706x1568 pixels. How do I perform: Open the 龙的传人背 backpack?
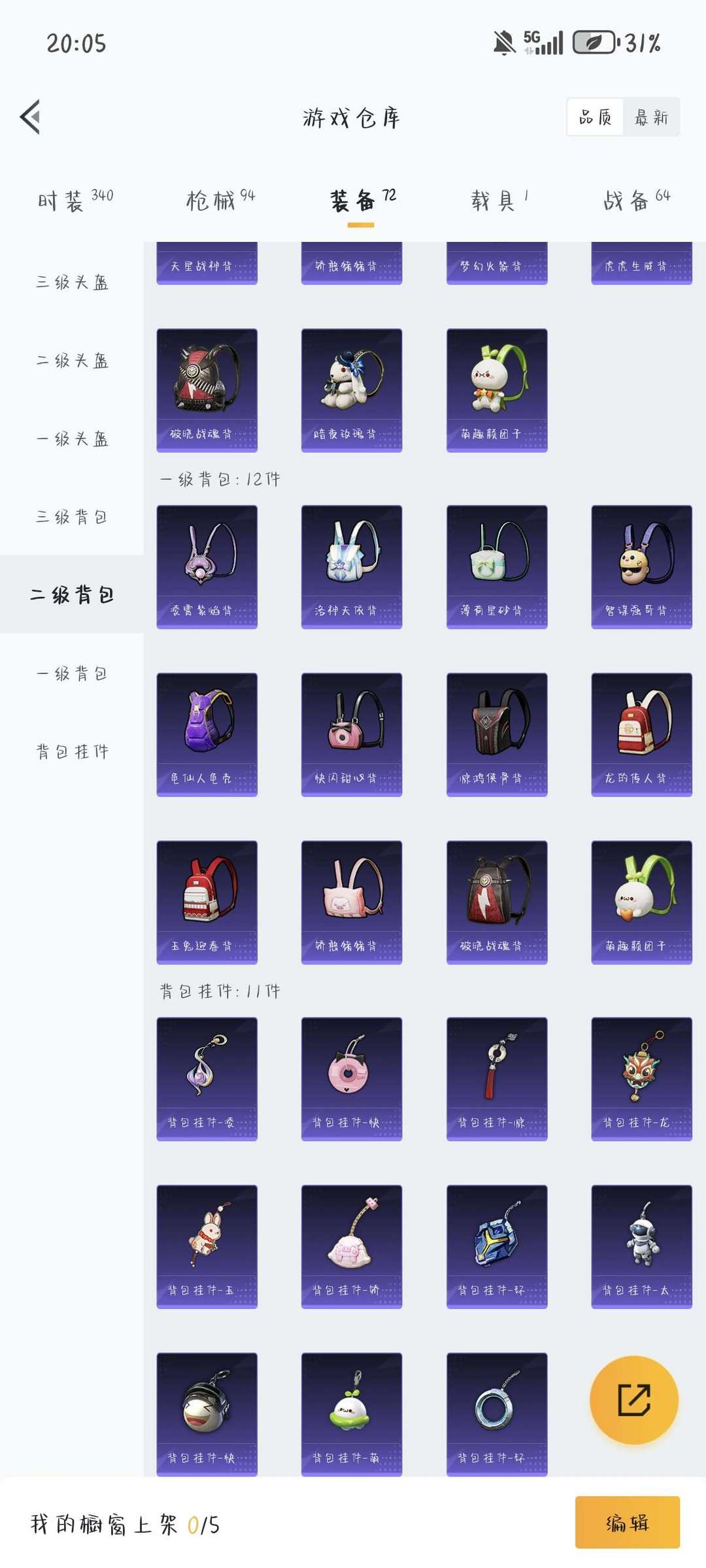[641, 734]
